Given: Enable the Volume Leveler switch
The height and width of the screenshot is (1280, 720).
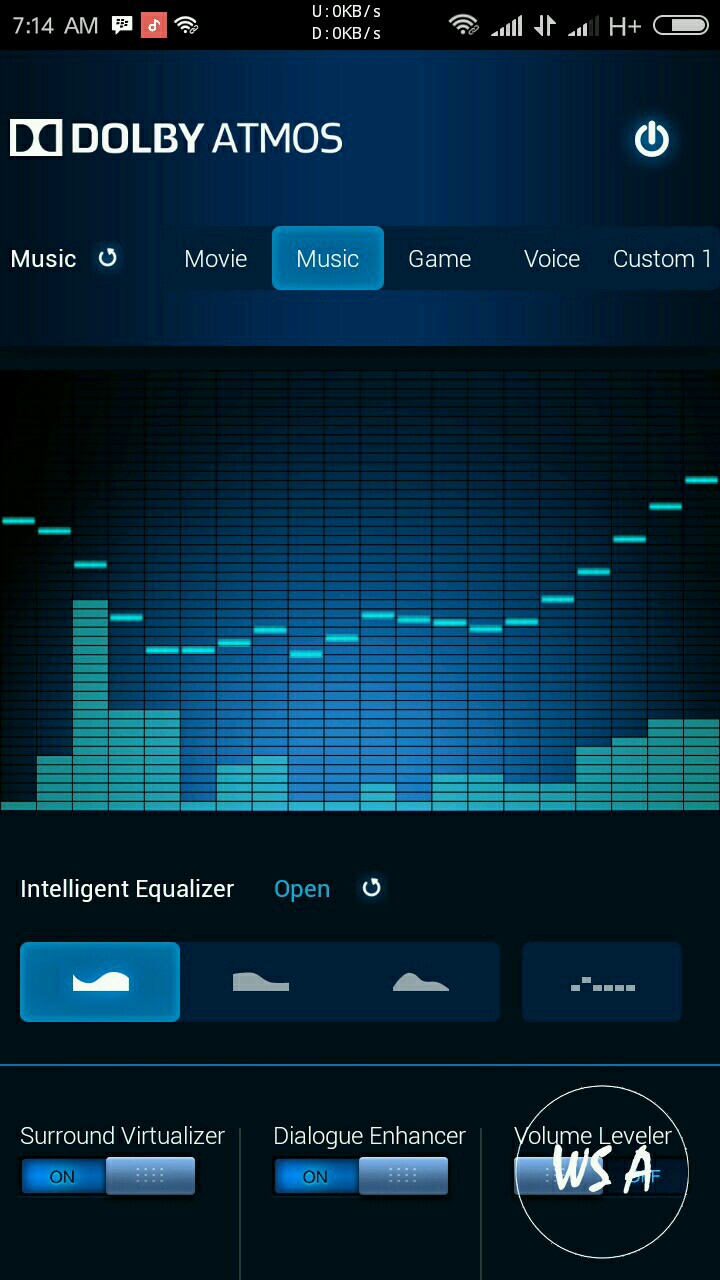Looking at the screenshot, I should coord(602,1176).
